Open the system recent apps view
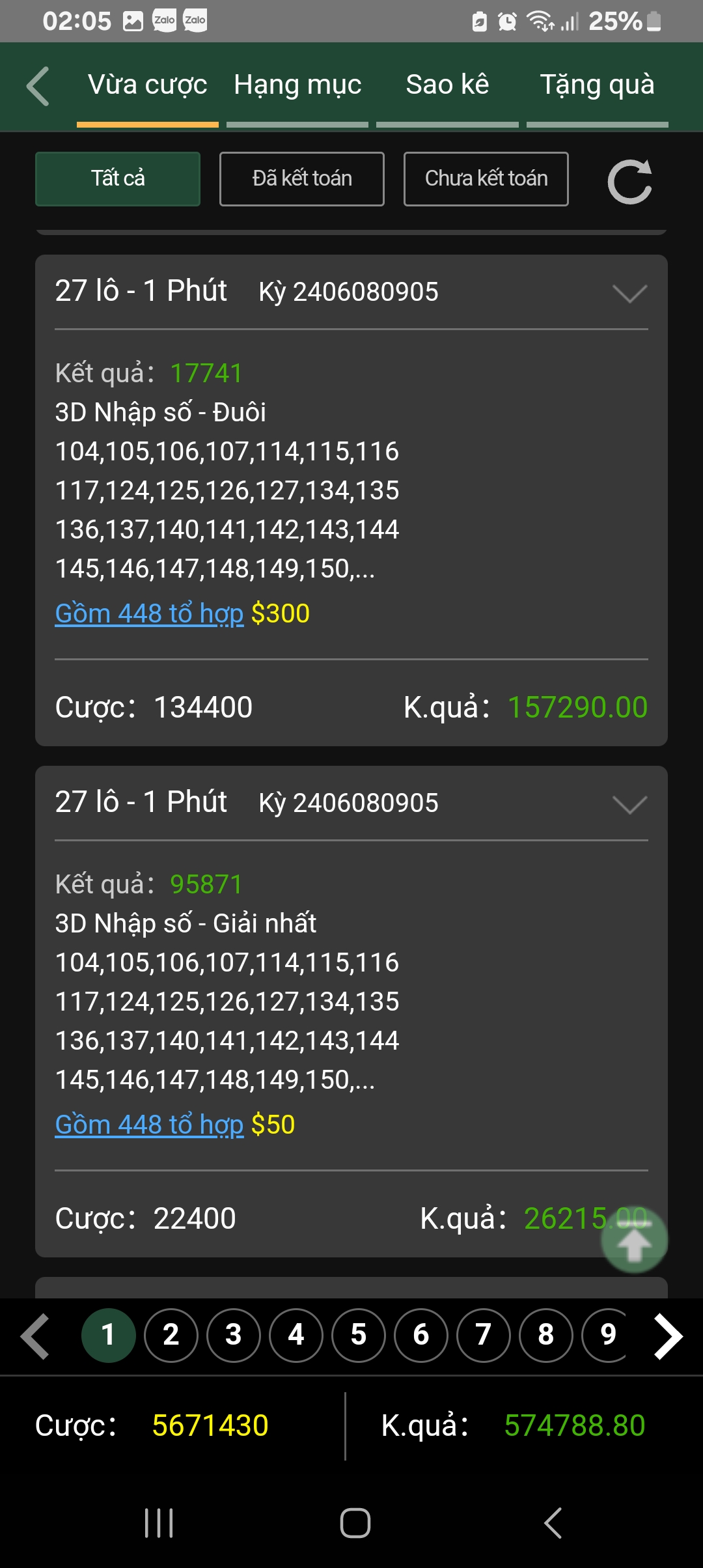The width and height of the screenshot is (703, 1568). pos(159,1523)
